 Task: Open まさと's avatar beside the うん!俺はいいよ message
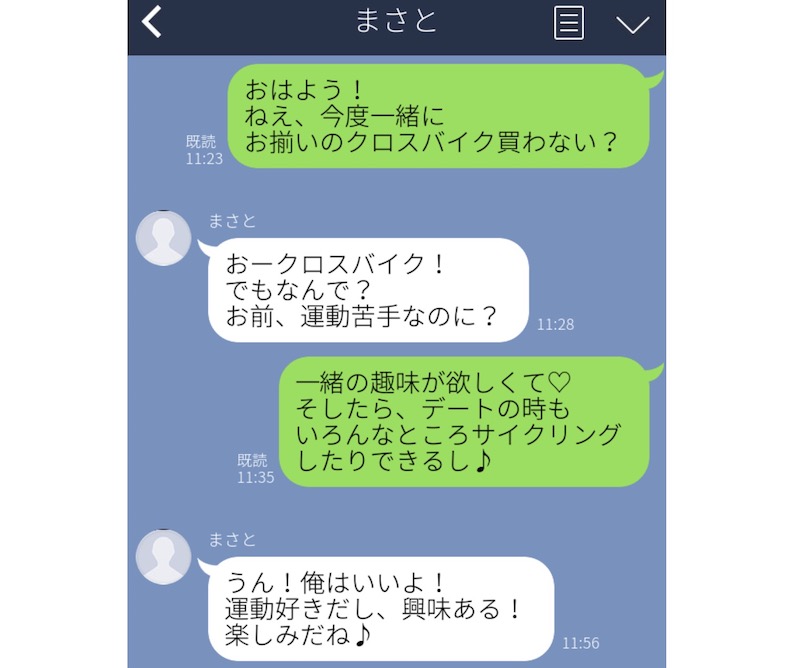click(163, 557)
